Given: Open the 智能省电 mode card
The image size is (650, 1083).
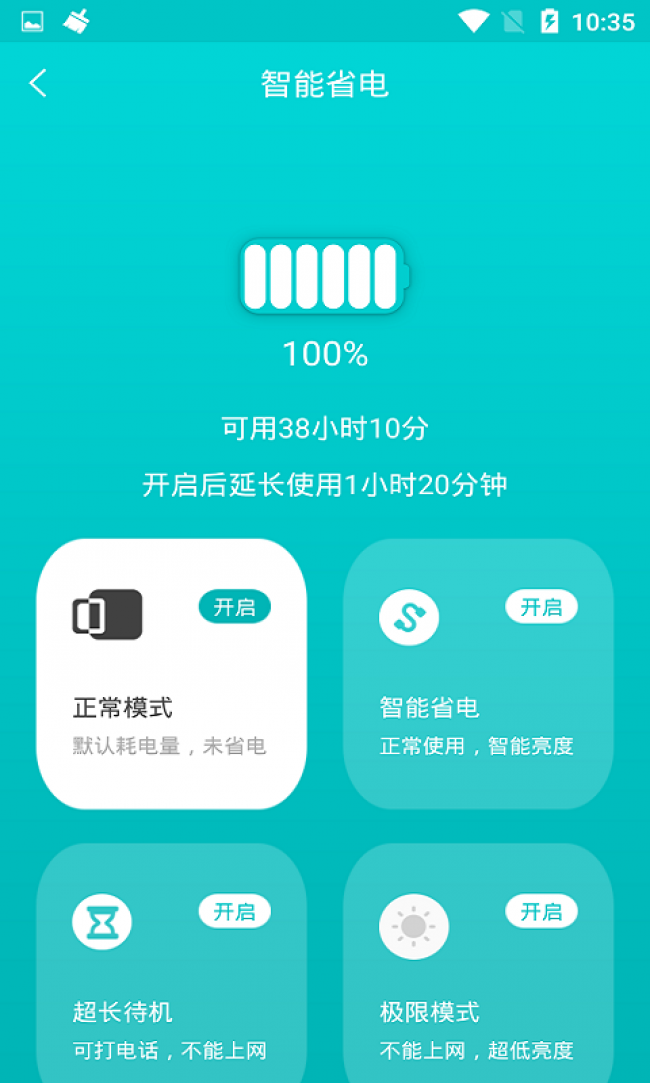Looking at the screenshot, I should point(478,700).
